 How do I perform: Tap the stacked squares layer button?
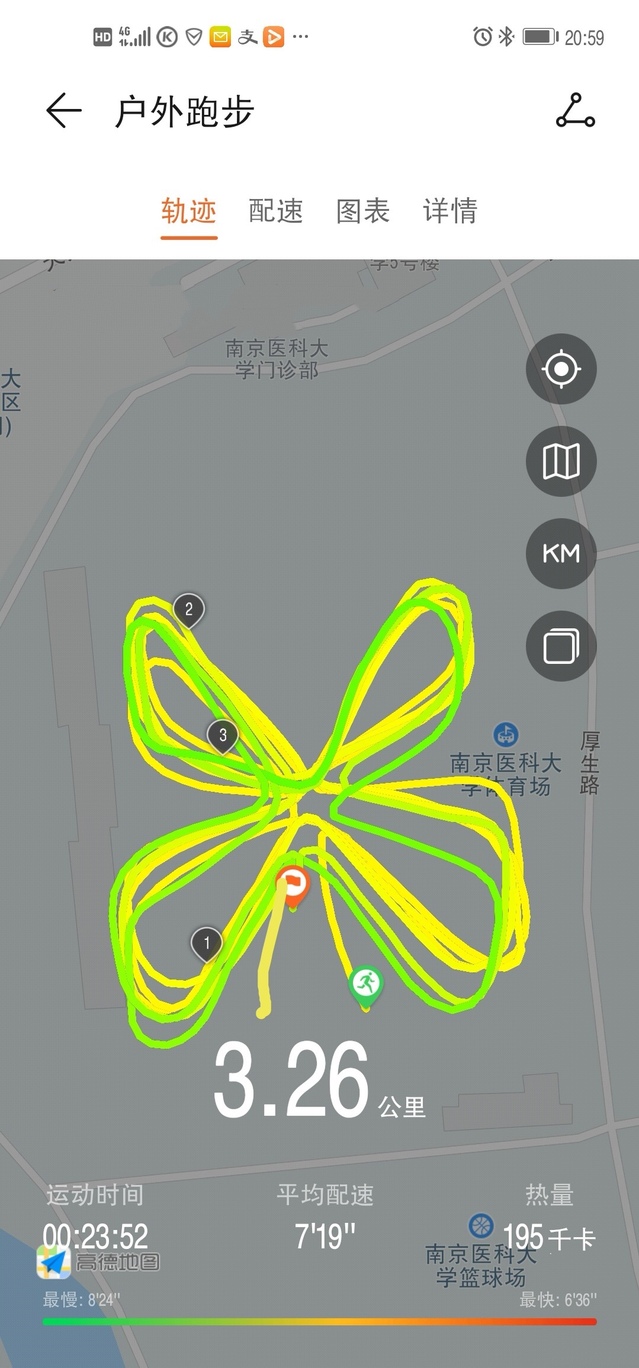coord(561,645)
